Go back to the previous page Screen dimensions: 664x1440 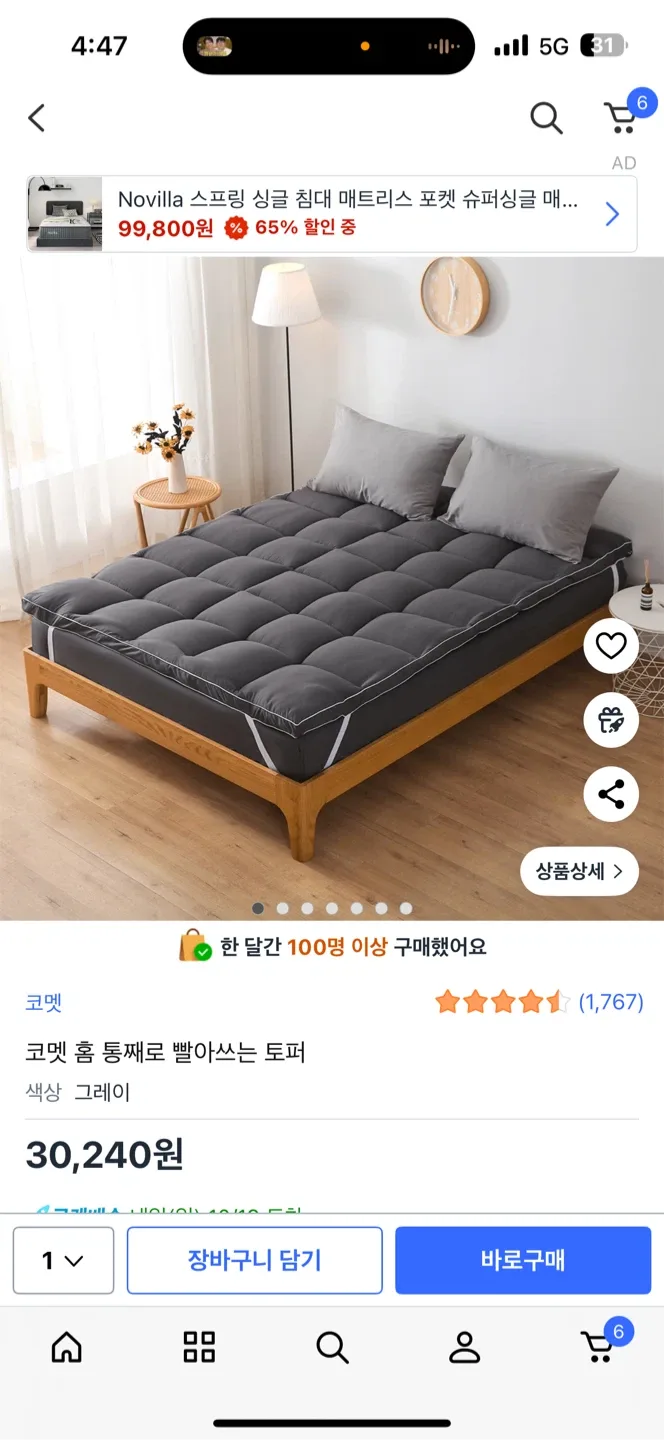[x=37, y=118]
